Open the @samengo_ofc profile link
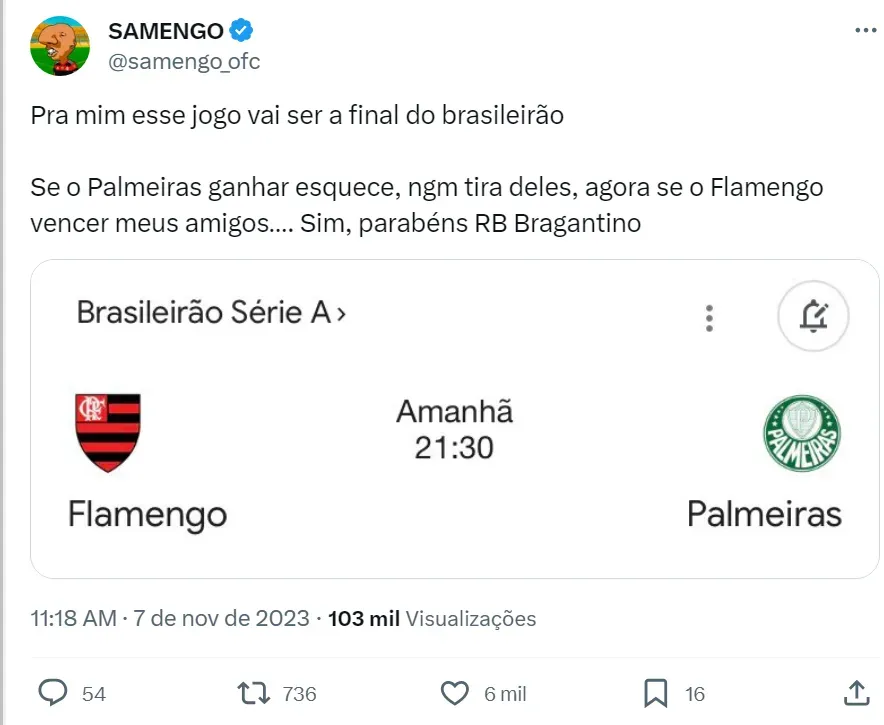Image resolution: width=884 pixels, height=725 pixels. coord(184,61)
